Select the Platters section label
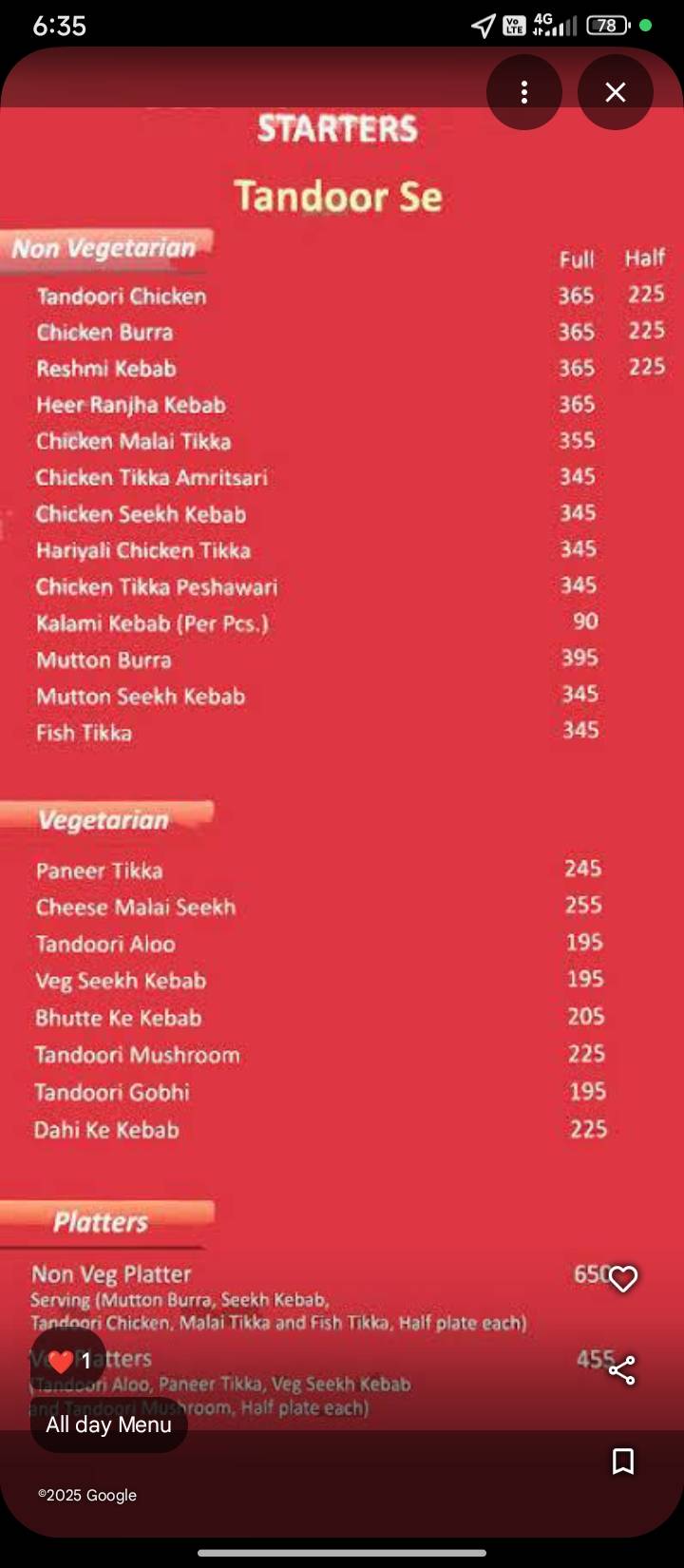Screen dimensions: 684x1568 click(x=99, y=1222)
